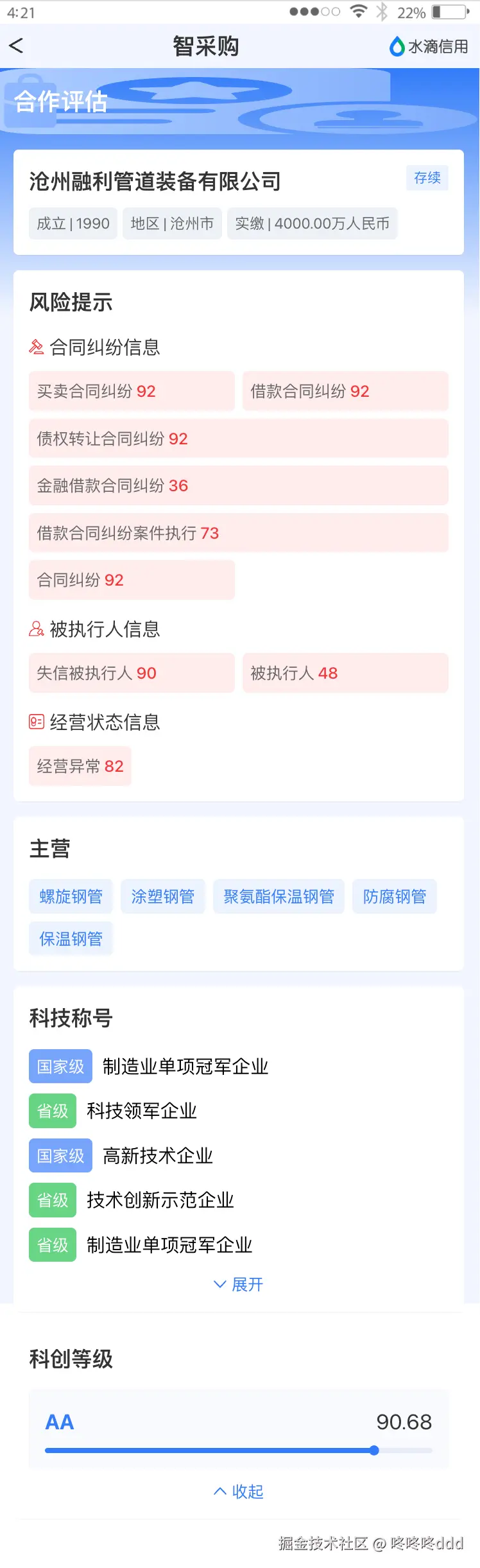Open 水滴信用 in the top-right corner
Image resolution: width=480 pixels, height=1568 pixels.
pos(429,46)
